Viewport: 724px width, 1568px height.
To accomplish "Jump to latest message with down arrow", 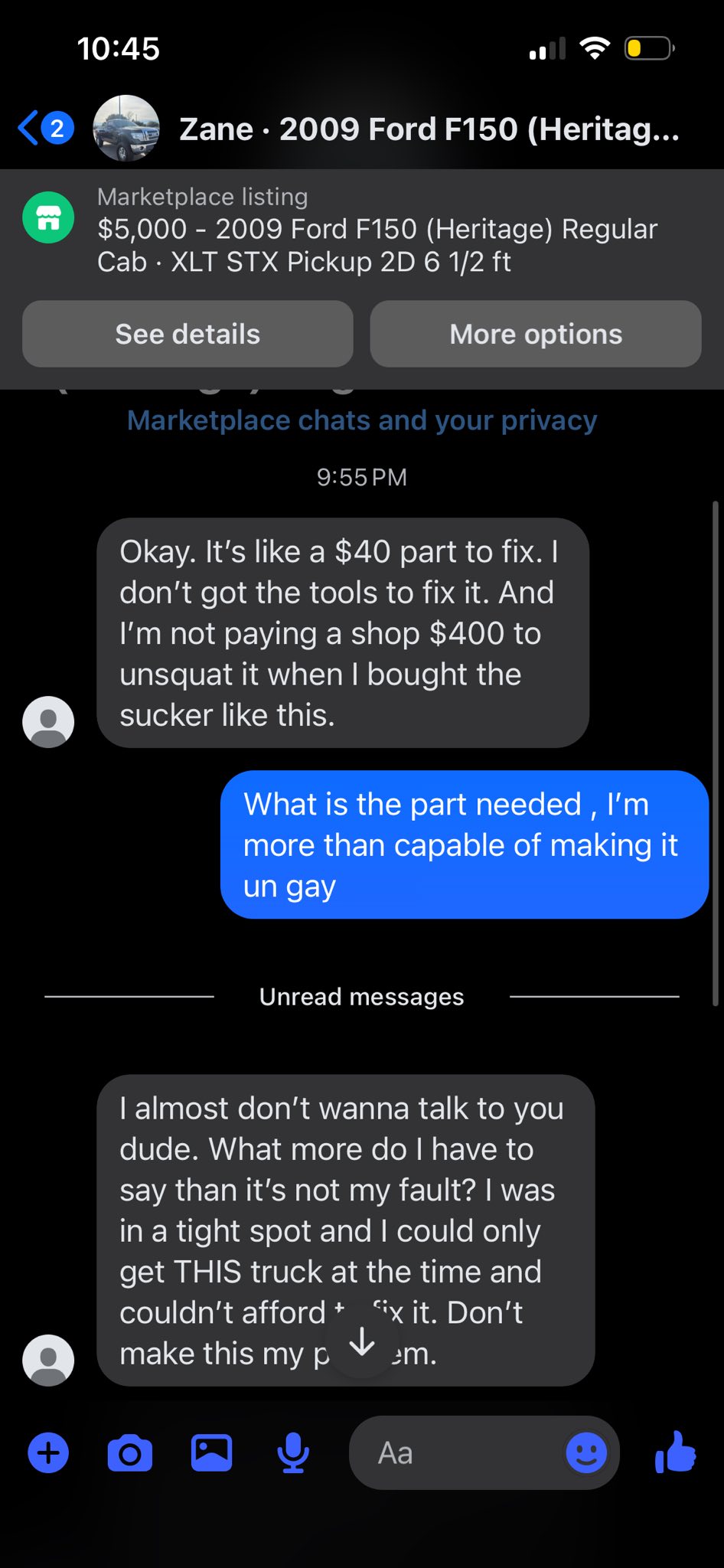I will click(x=362, y=1342).
